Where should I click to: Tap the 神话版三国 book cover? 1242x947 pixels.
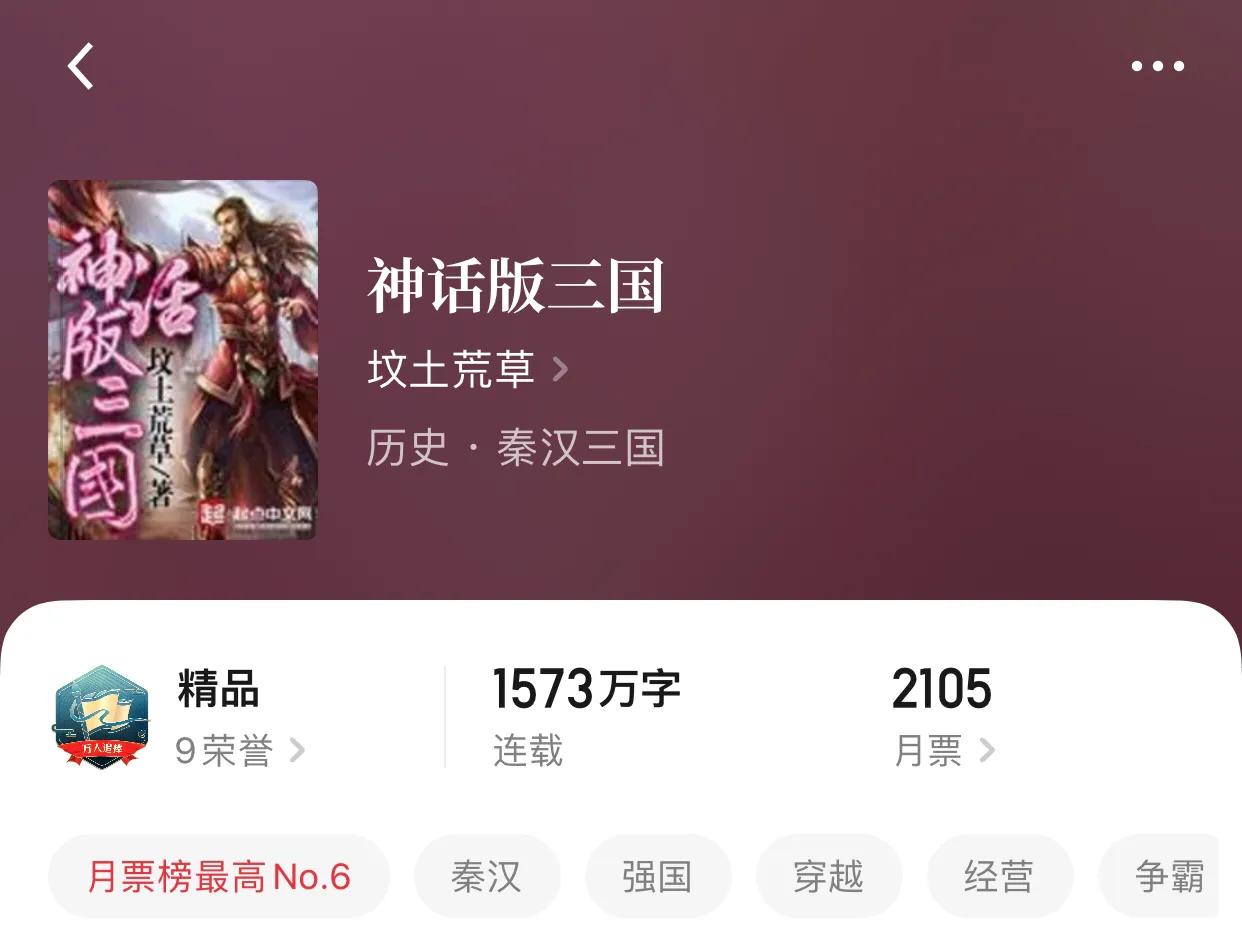point(183,360)
